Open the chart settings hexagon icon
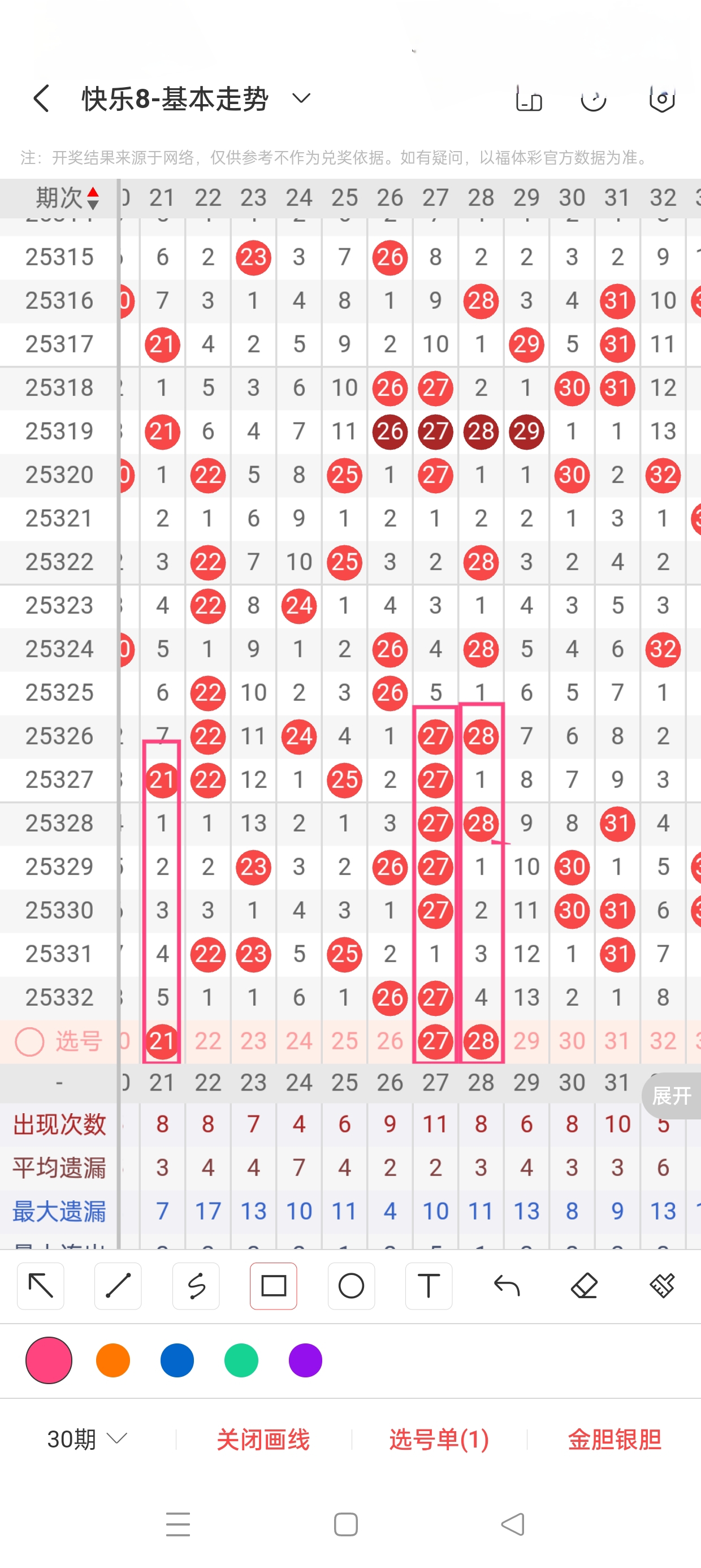 coord(661,99)
